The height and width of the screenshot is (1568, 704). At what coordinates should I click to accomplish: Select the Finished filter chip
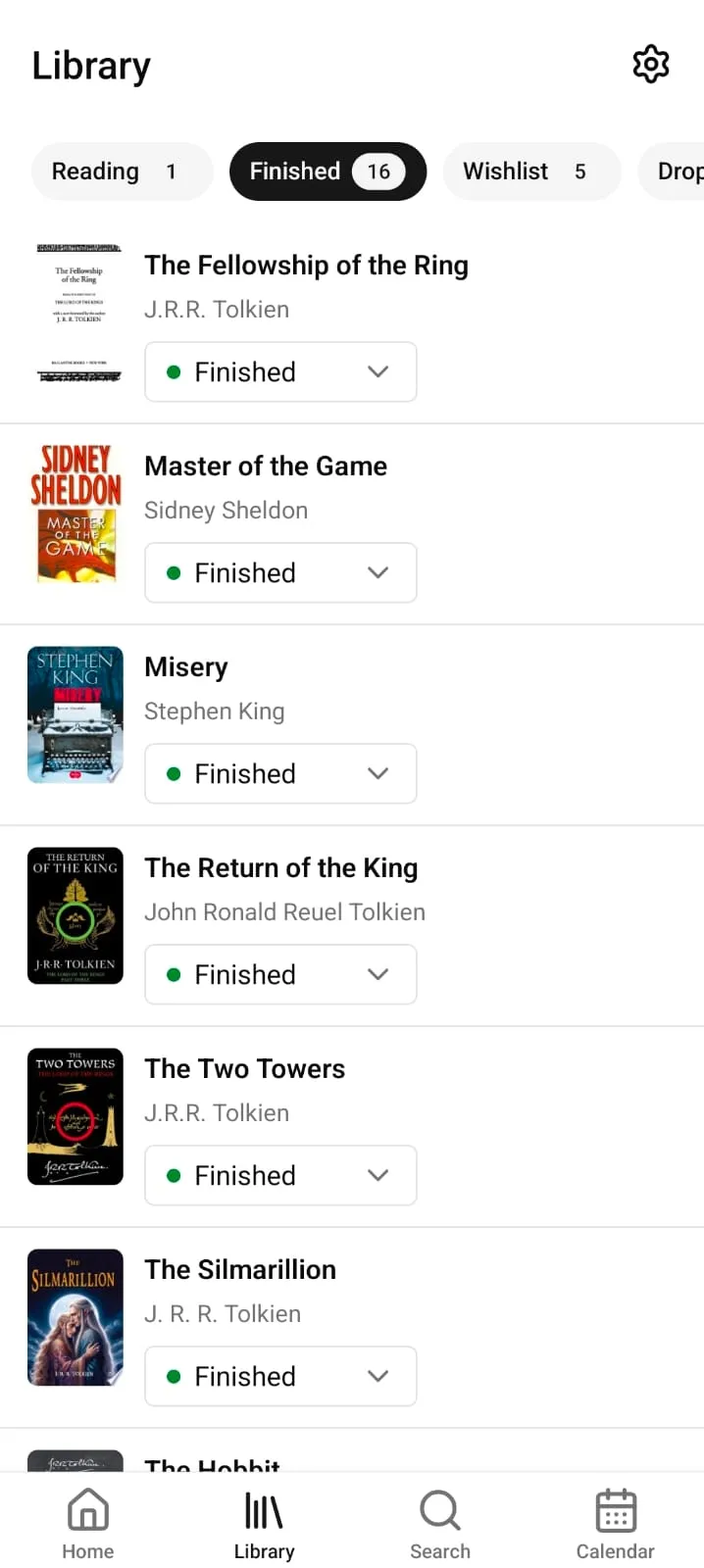(327, 171)
